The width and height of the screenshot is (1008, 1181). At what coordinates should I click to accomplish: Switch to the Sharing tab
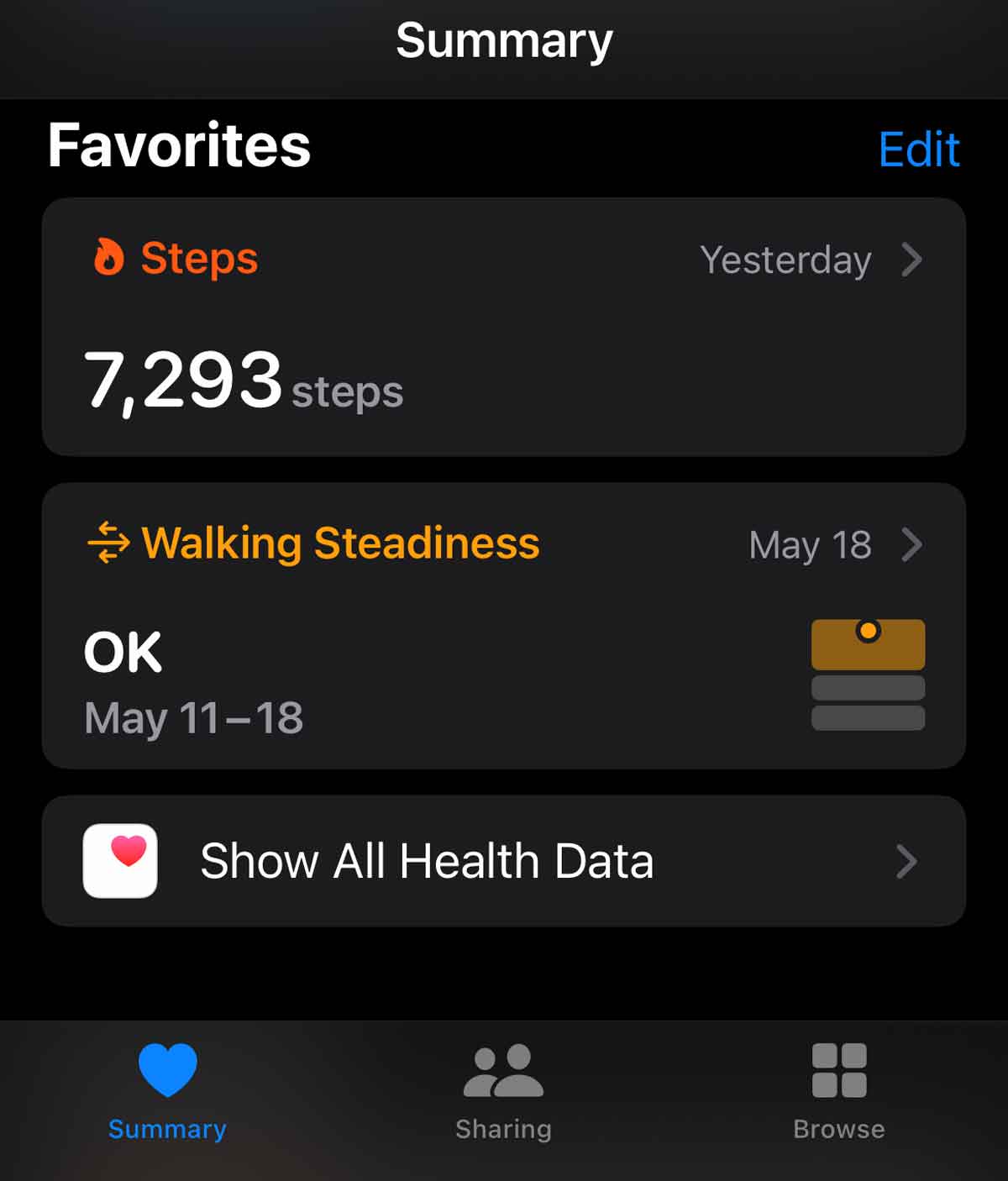[502, 1092]
